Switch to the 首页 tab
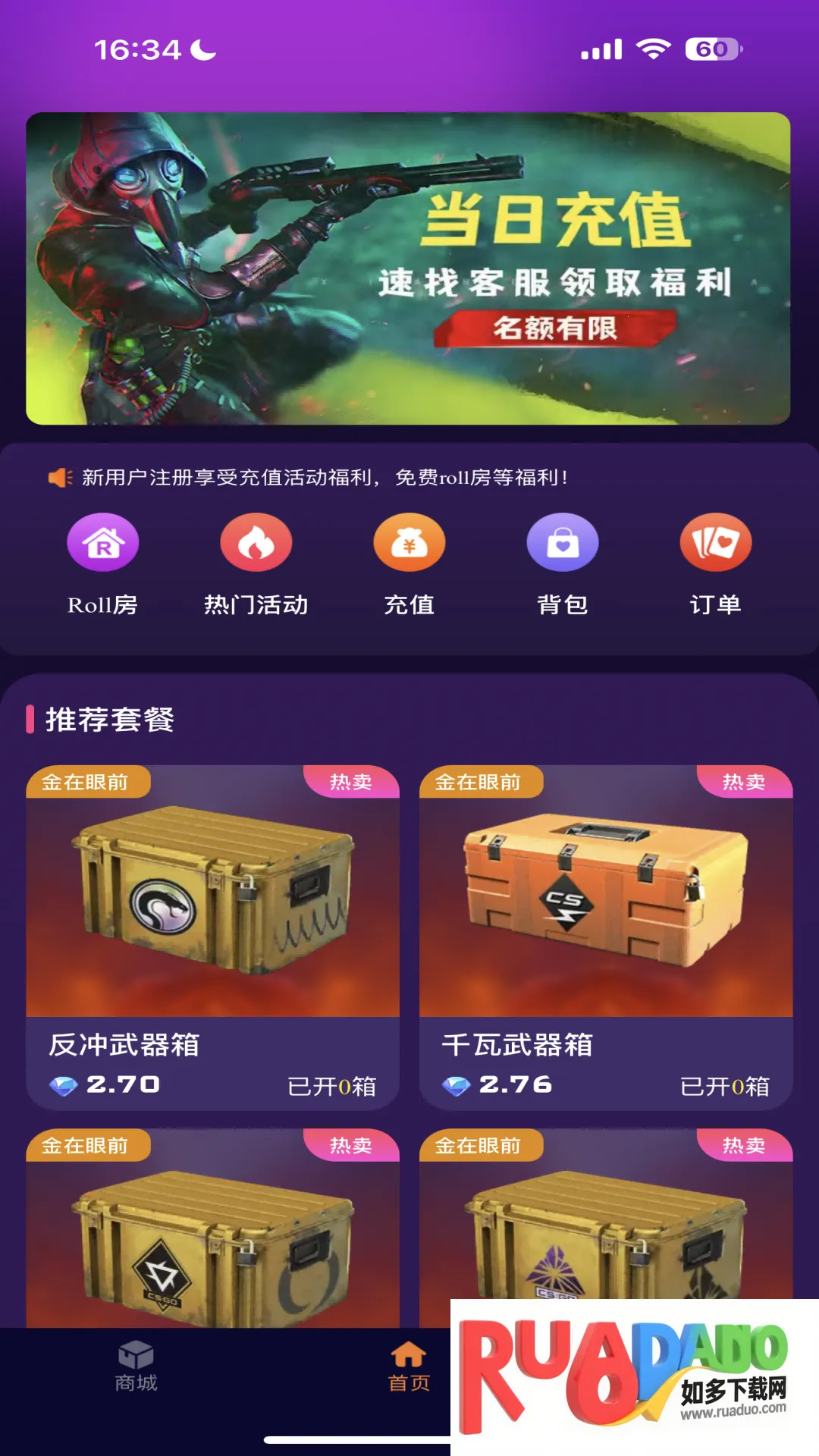819x1456 pixels. point(409,1367)
